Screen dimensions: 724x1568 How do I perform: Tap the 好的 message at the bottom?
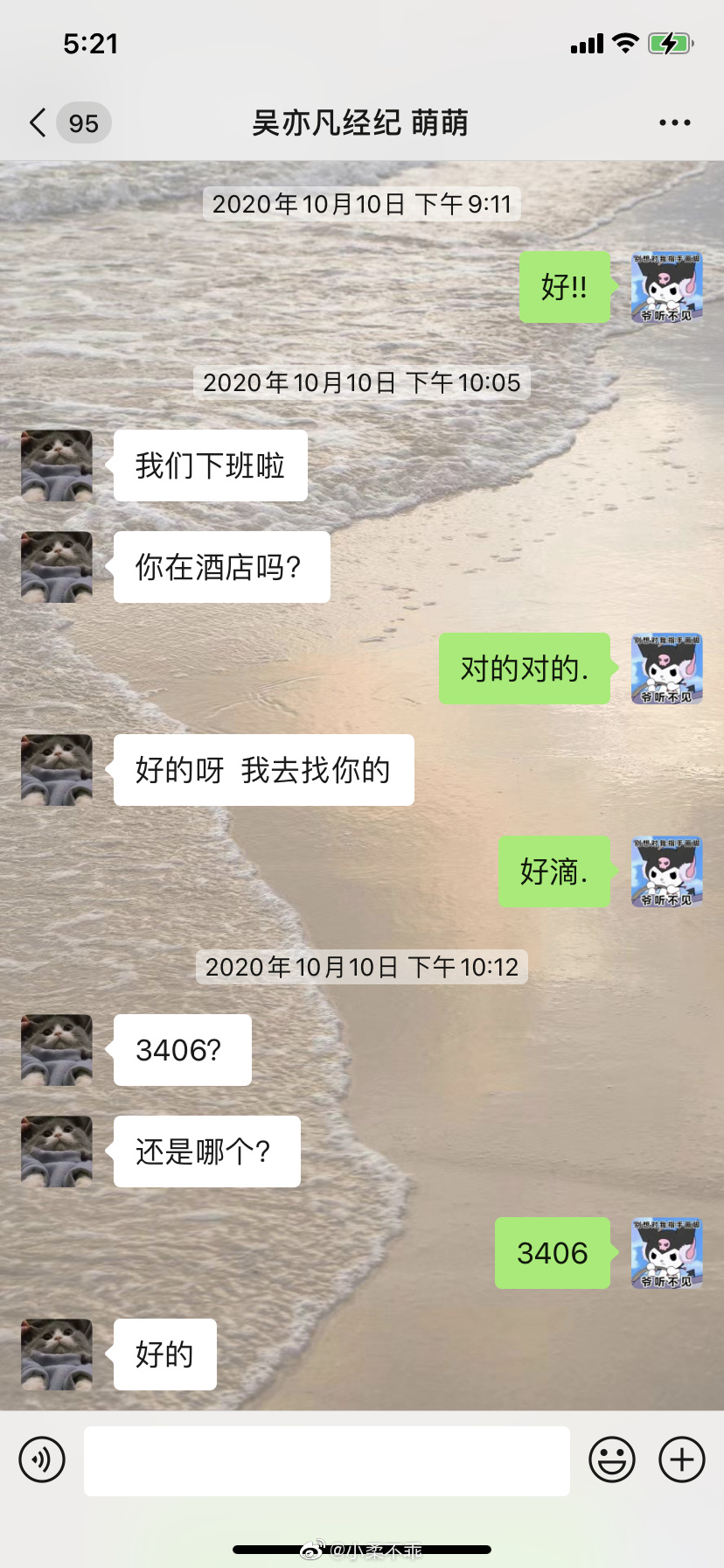pyautogui.click(x=164, y=1354)
